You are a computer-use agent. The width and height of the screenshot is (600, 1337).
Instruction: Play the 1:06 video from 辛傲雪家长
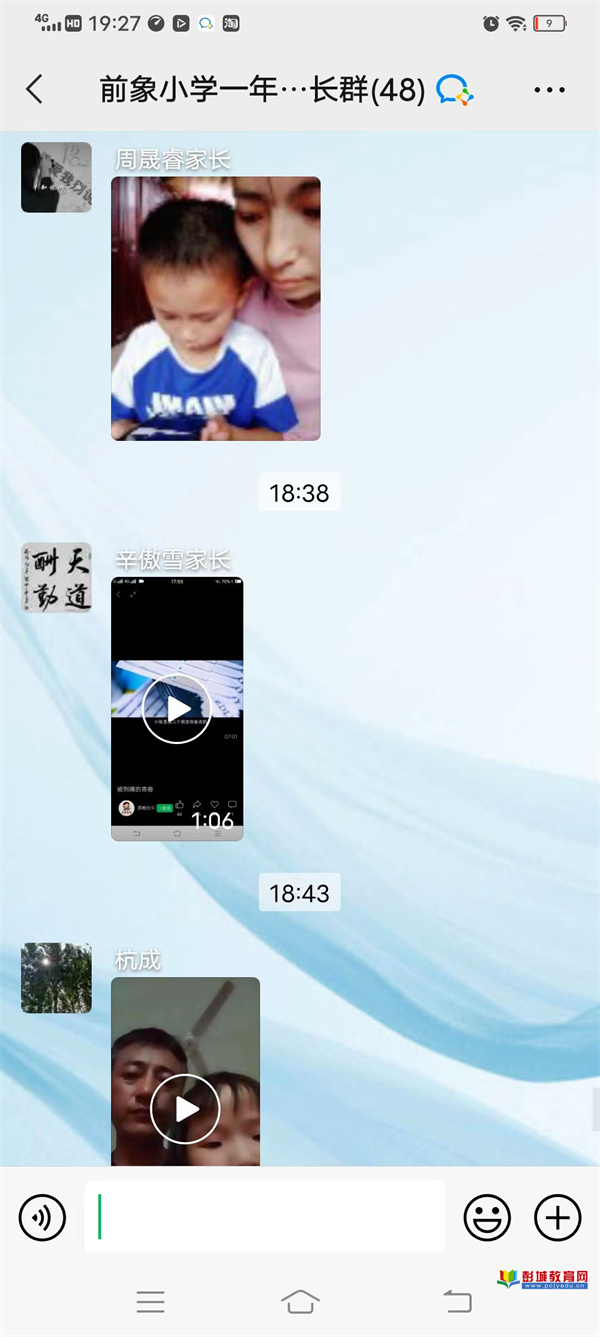176,708
